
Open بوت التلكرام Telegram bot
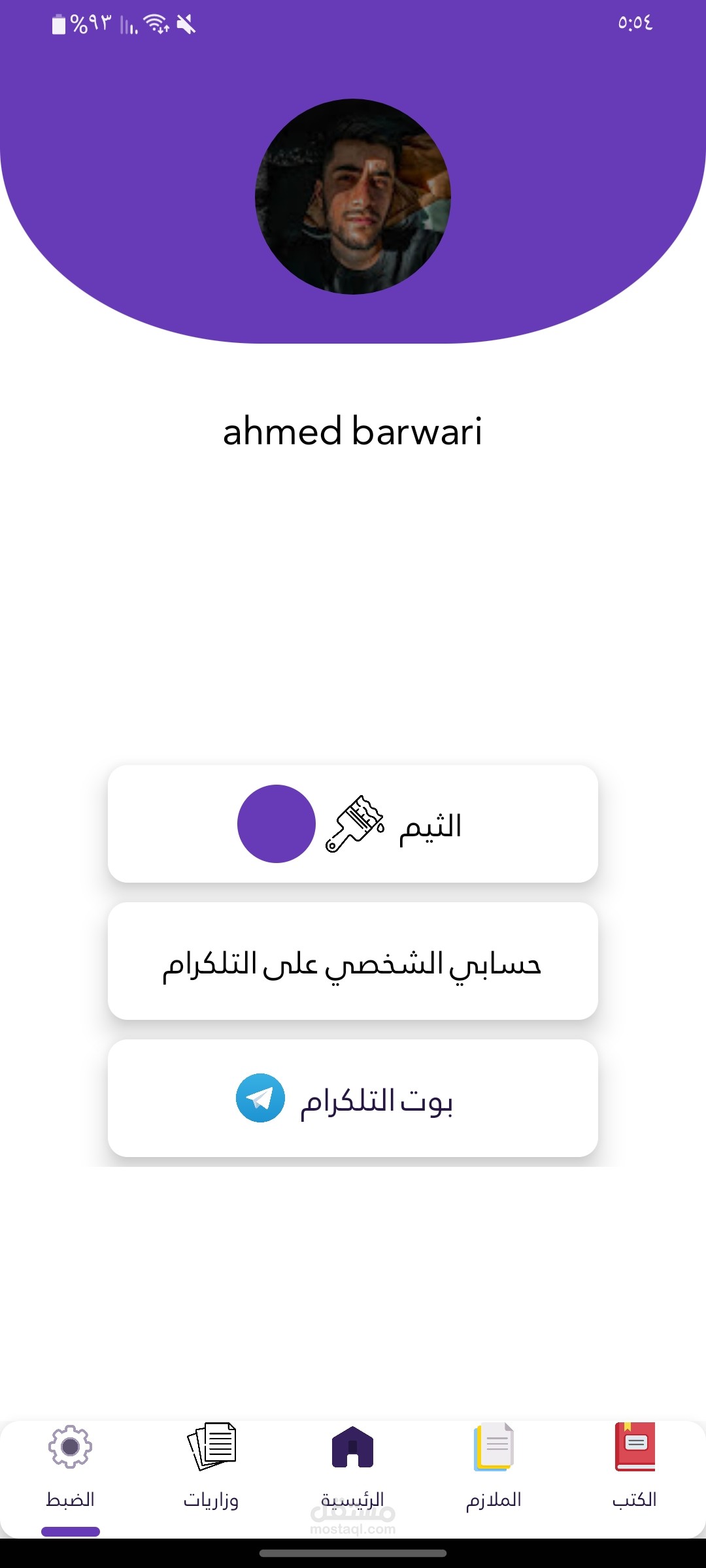point(353,1098)
